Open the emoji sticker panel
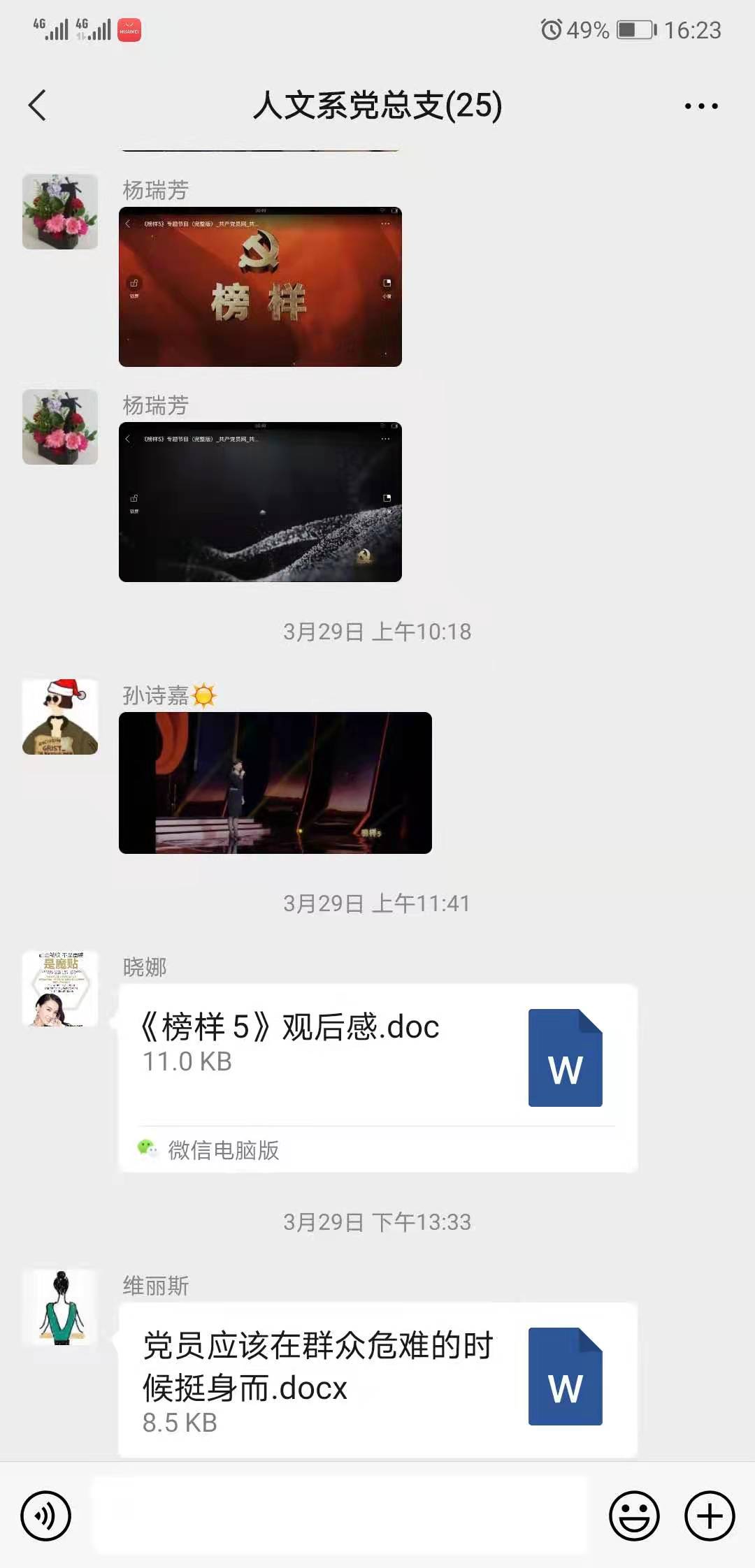Screen dimensions: 755x1568 [634, 1516]
